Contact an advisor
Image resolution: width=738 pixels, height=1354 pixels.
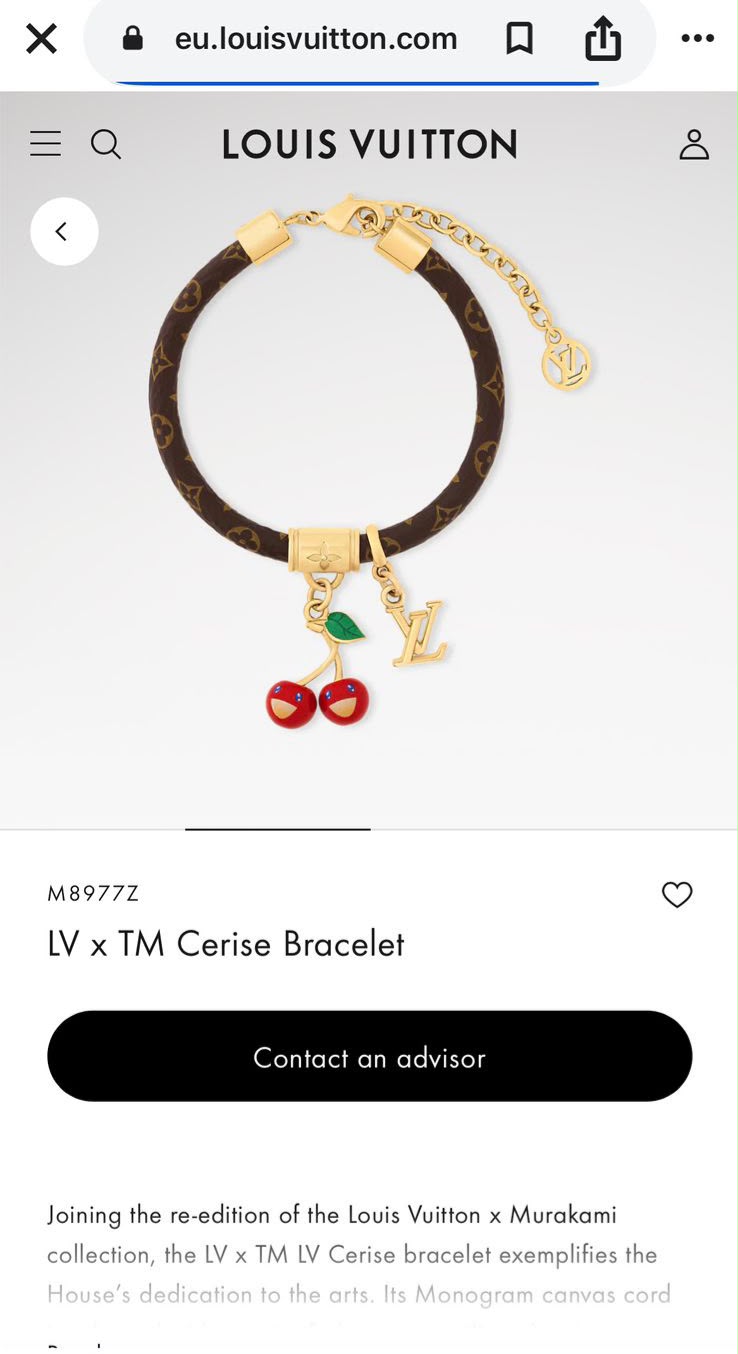369,1056
